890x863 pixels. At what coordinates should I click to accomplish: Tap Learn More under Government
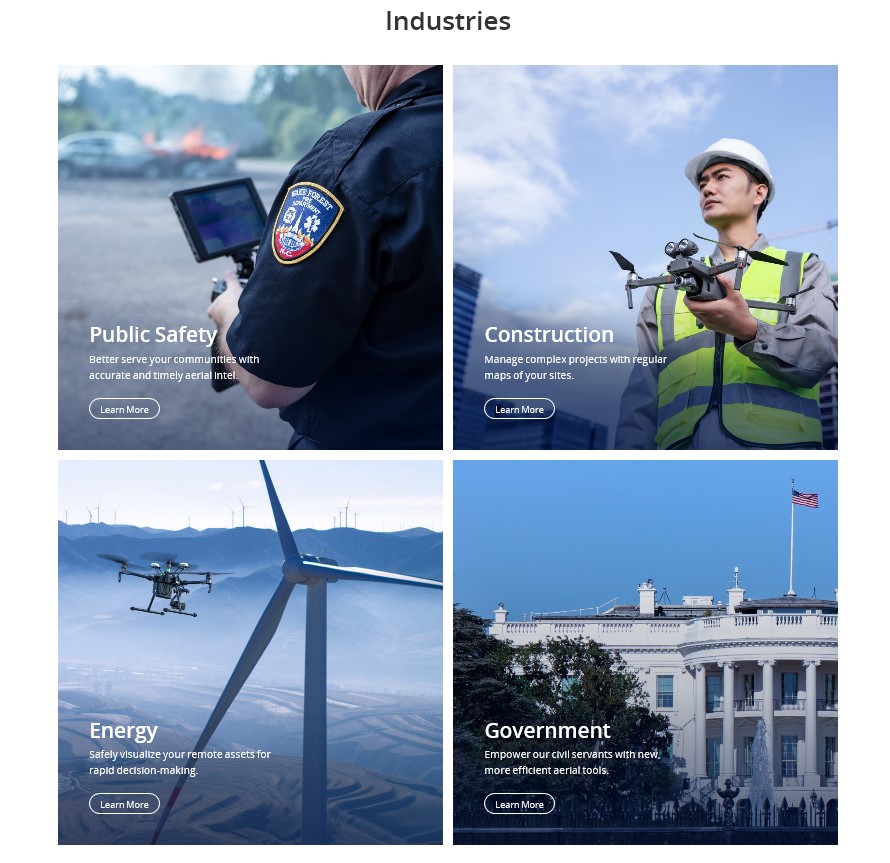point(519,804)
